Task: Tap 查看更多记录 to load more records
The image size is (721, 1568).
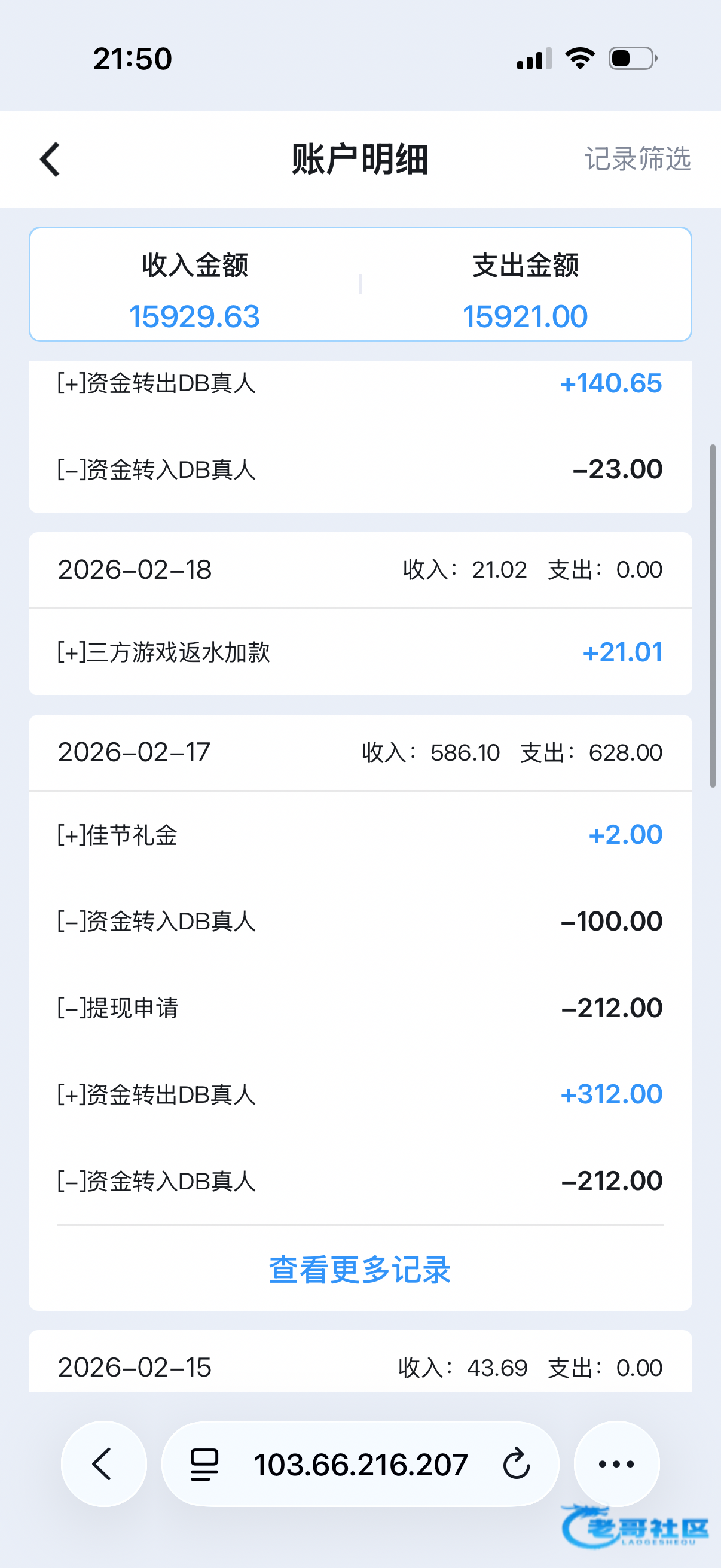Action: point(359,1270)
